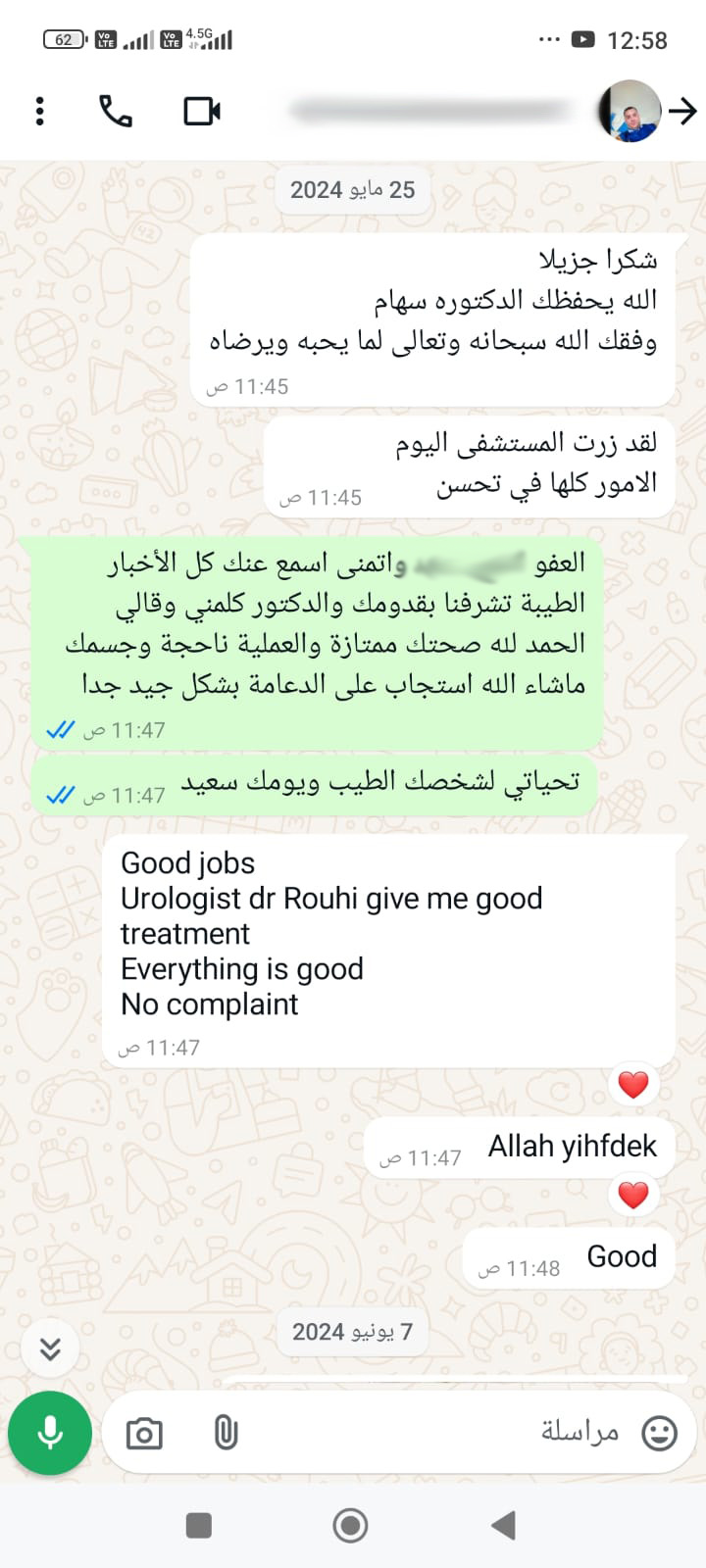This screenshot has width=706, height=1568.
Task: Open the three-dot overflow menu
Action: [x=40, y=111]
